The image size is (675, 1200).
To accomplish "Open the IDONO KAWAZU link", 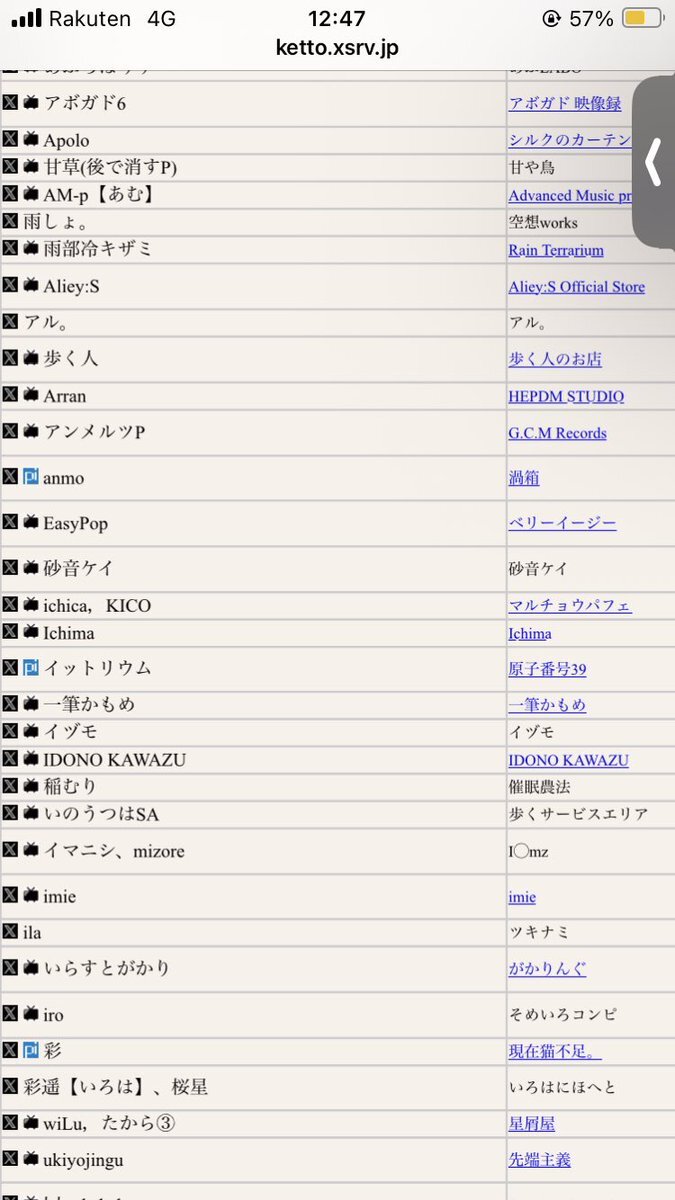I will (569, 761).
